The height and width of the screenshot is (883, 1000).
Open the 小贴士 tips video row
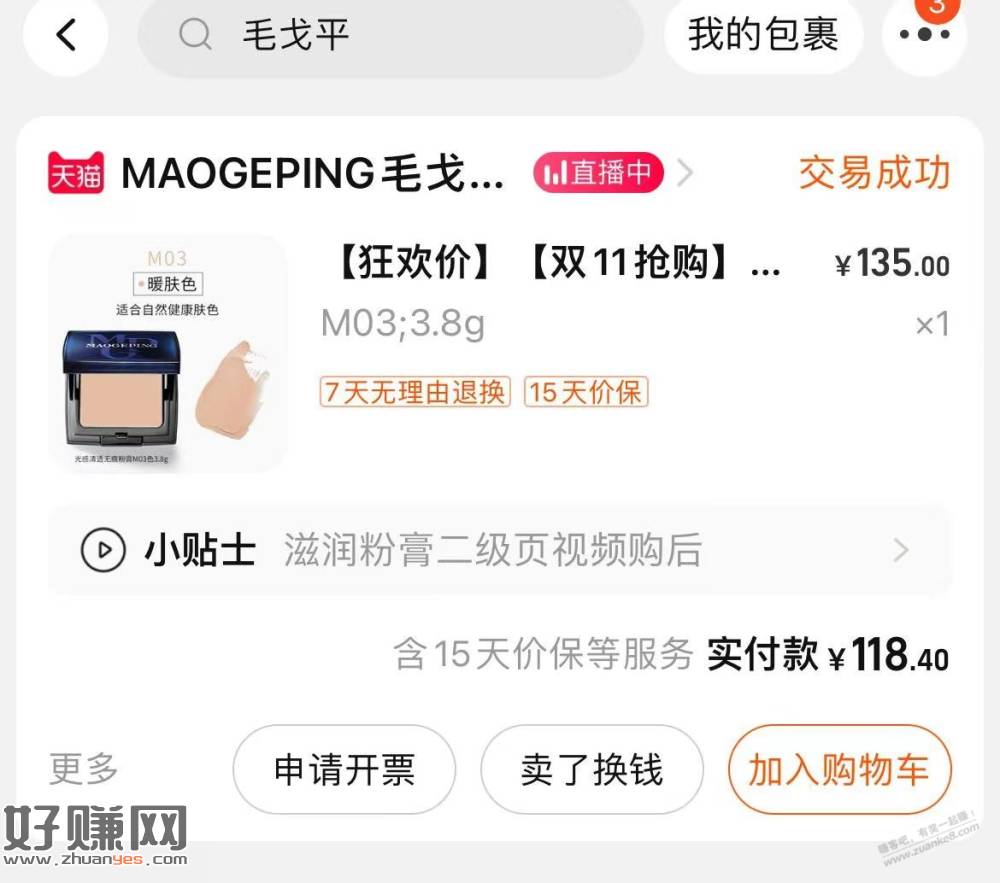click(x=500, y=551)
